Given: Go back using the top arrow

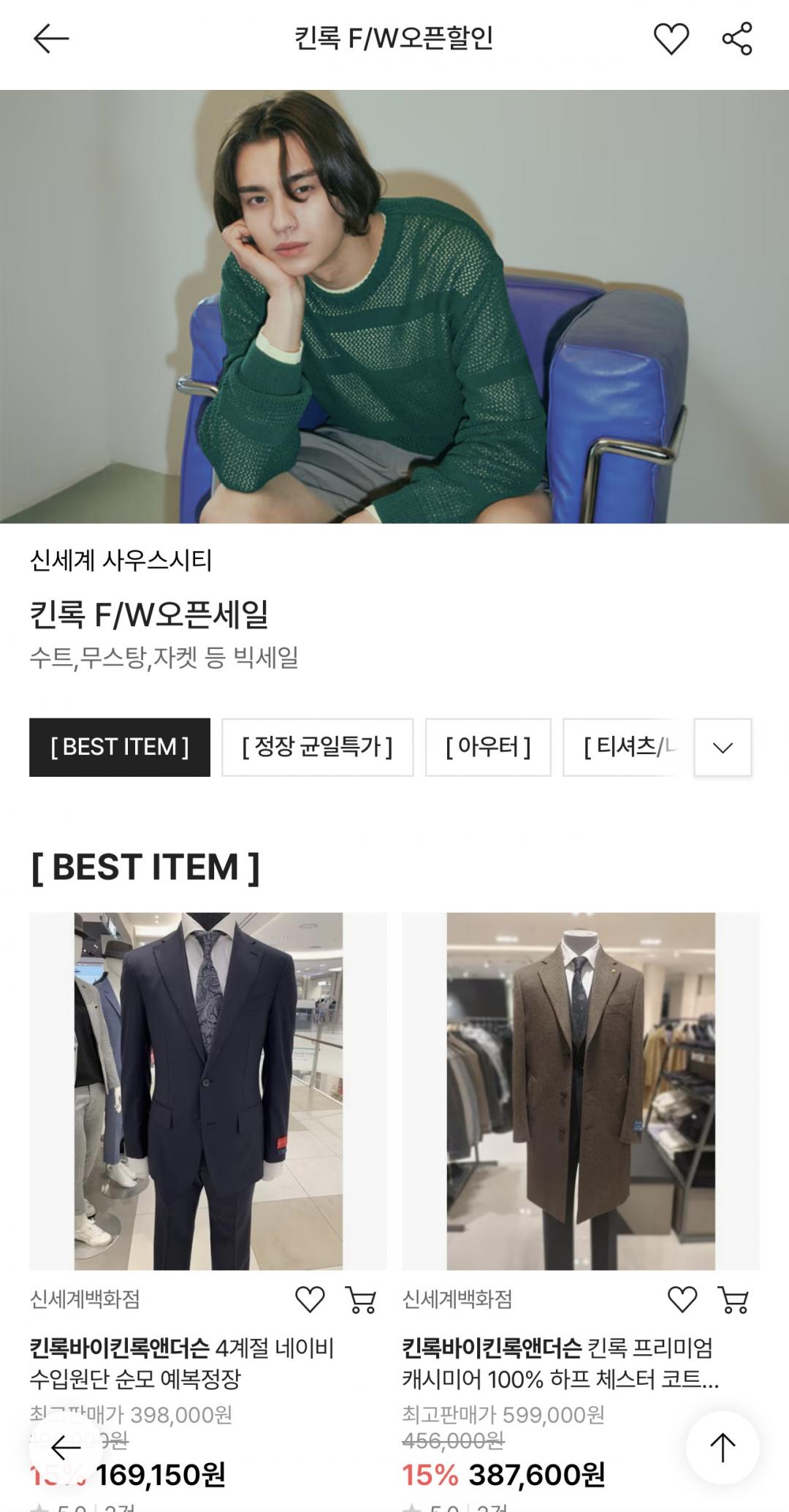Looking at the screenshot, I should point(51,38).
